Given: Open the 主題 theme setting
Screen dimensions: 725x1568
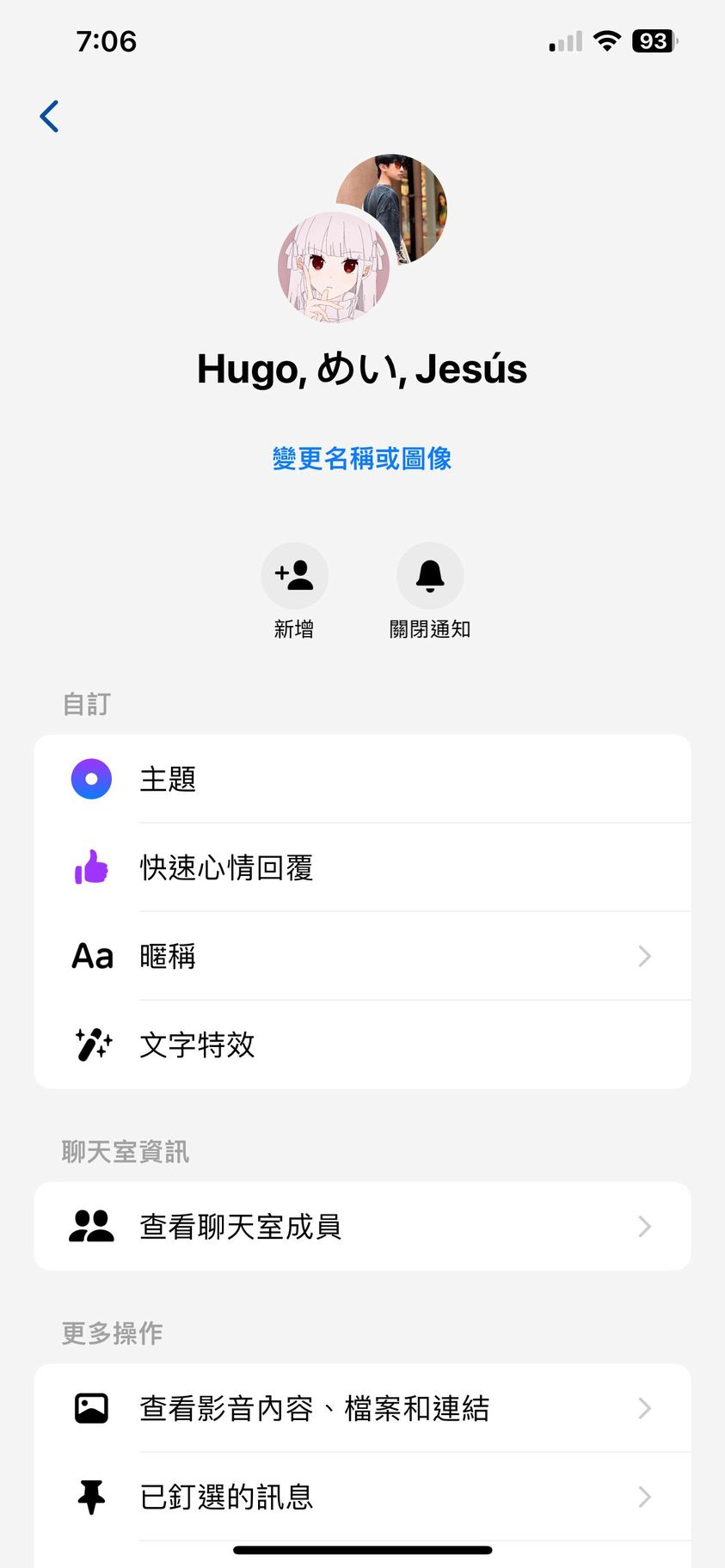Looking at the screenshot, I should (x=362, y=780).
